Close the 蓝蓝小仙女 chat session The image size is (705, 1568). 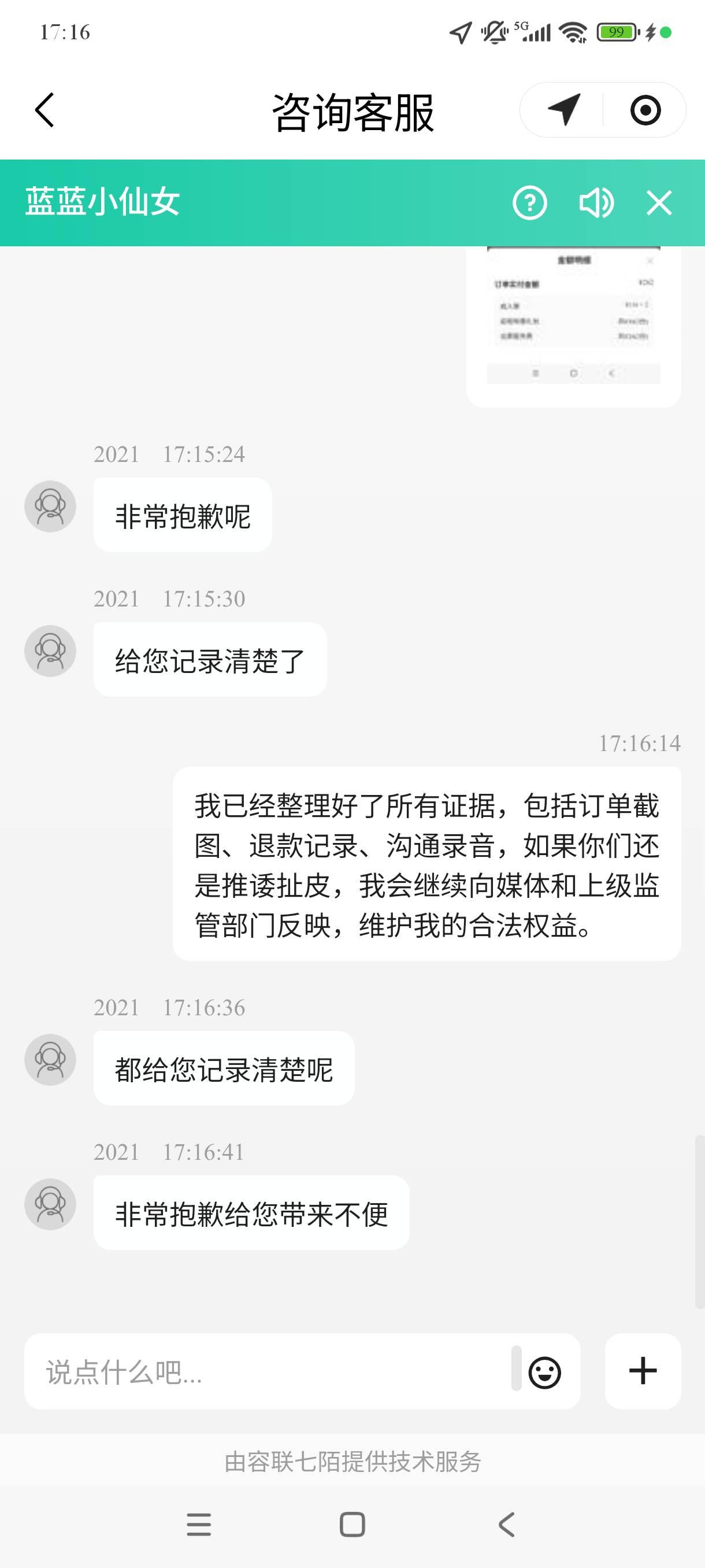click(x=659, y=203)
